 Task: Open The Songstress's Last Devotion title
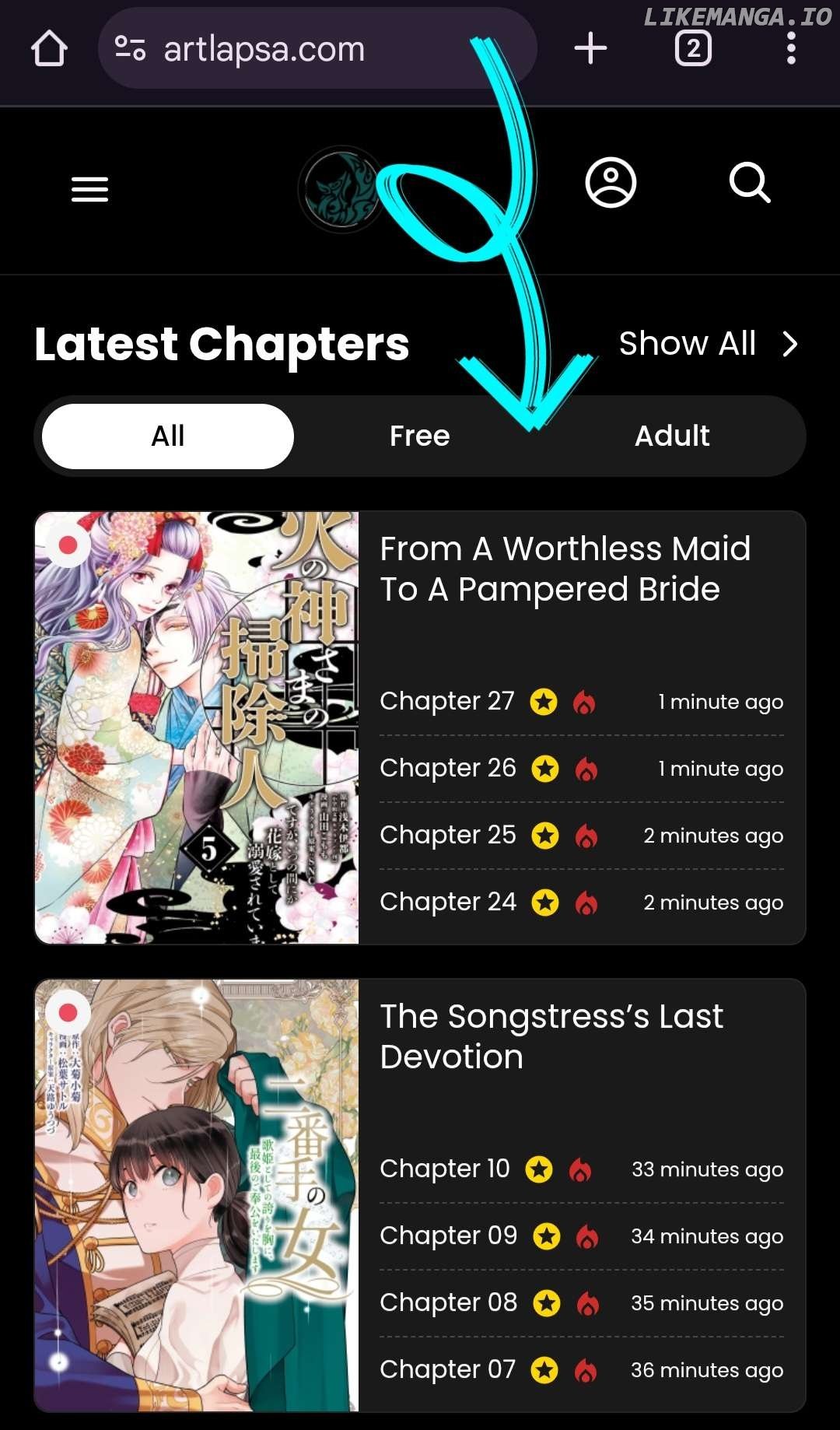pyautogui.click(x=551, y=1036)
